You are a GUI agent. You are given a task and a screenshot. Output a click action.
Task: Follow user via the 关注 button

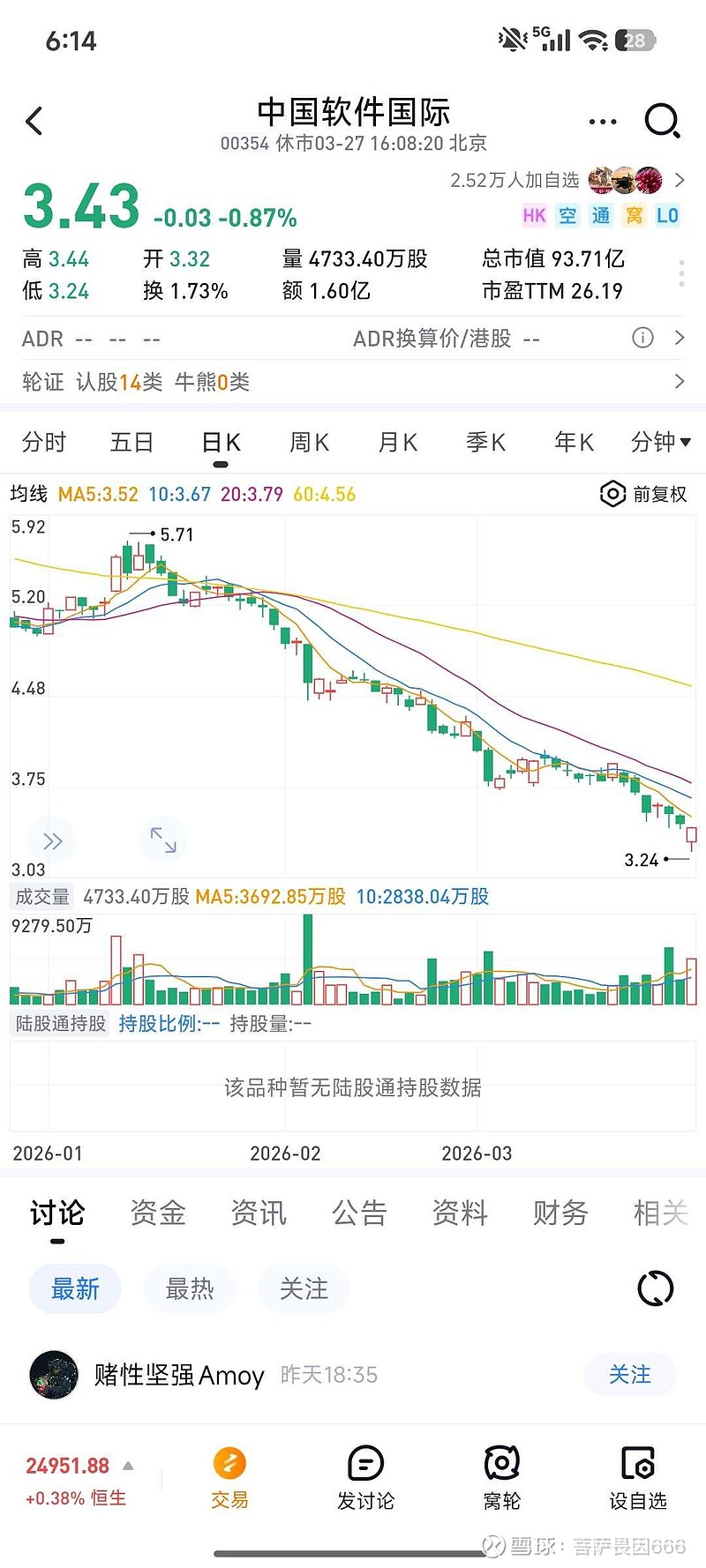(630, 1375)
